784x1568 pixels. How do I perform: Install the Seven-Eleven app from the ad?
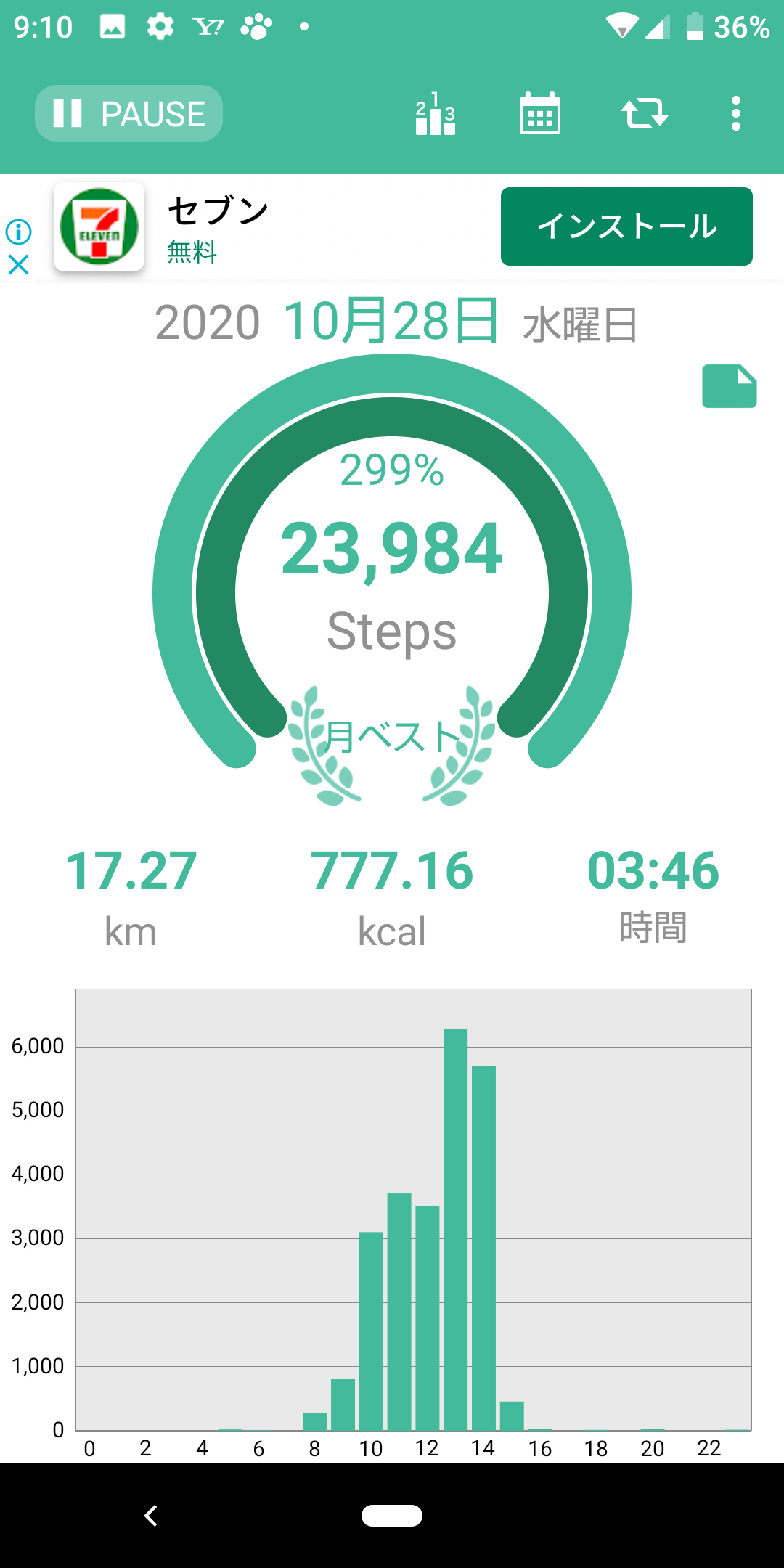pos(626,226)
